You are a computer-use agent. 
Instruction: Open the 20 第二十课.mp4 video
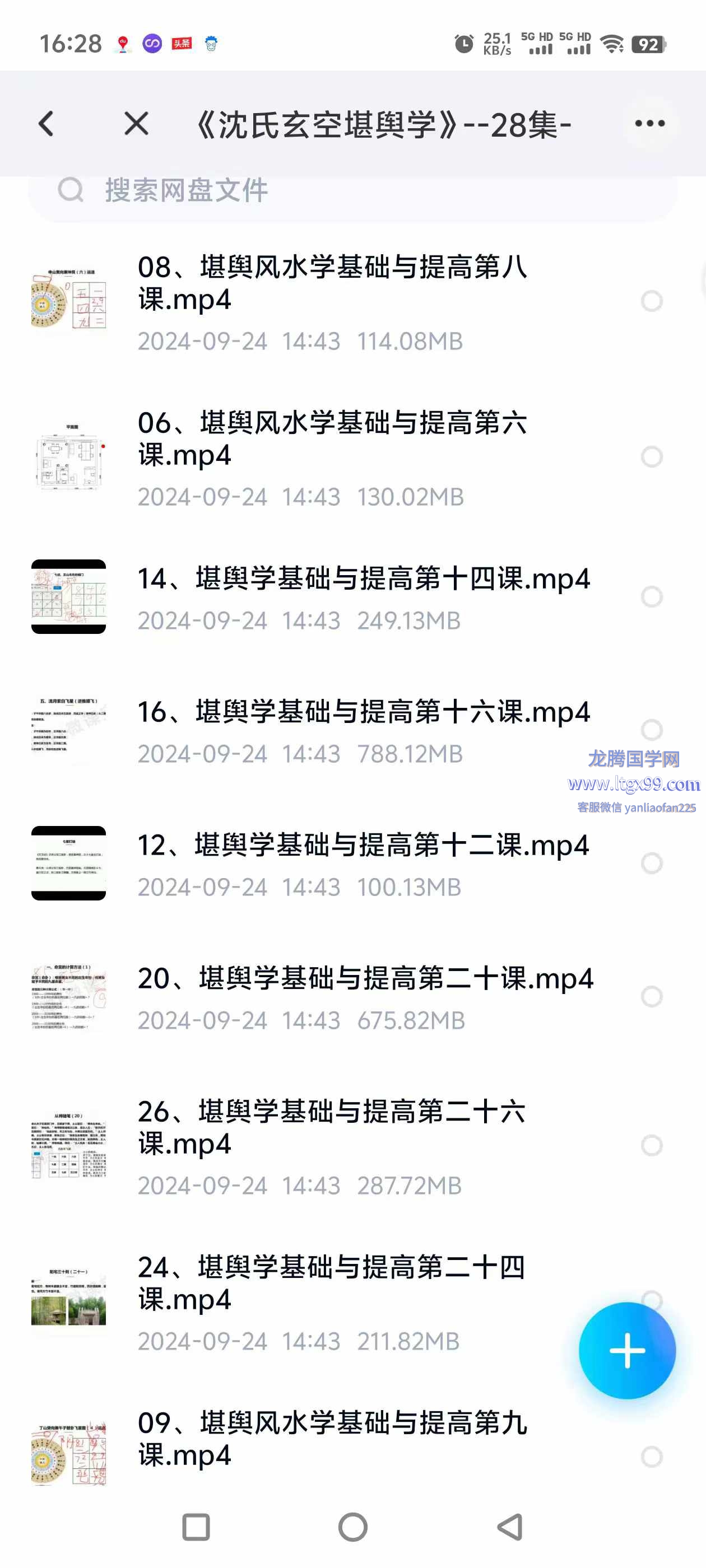pyautogui.click(x=365, y=979)
